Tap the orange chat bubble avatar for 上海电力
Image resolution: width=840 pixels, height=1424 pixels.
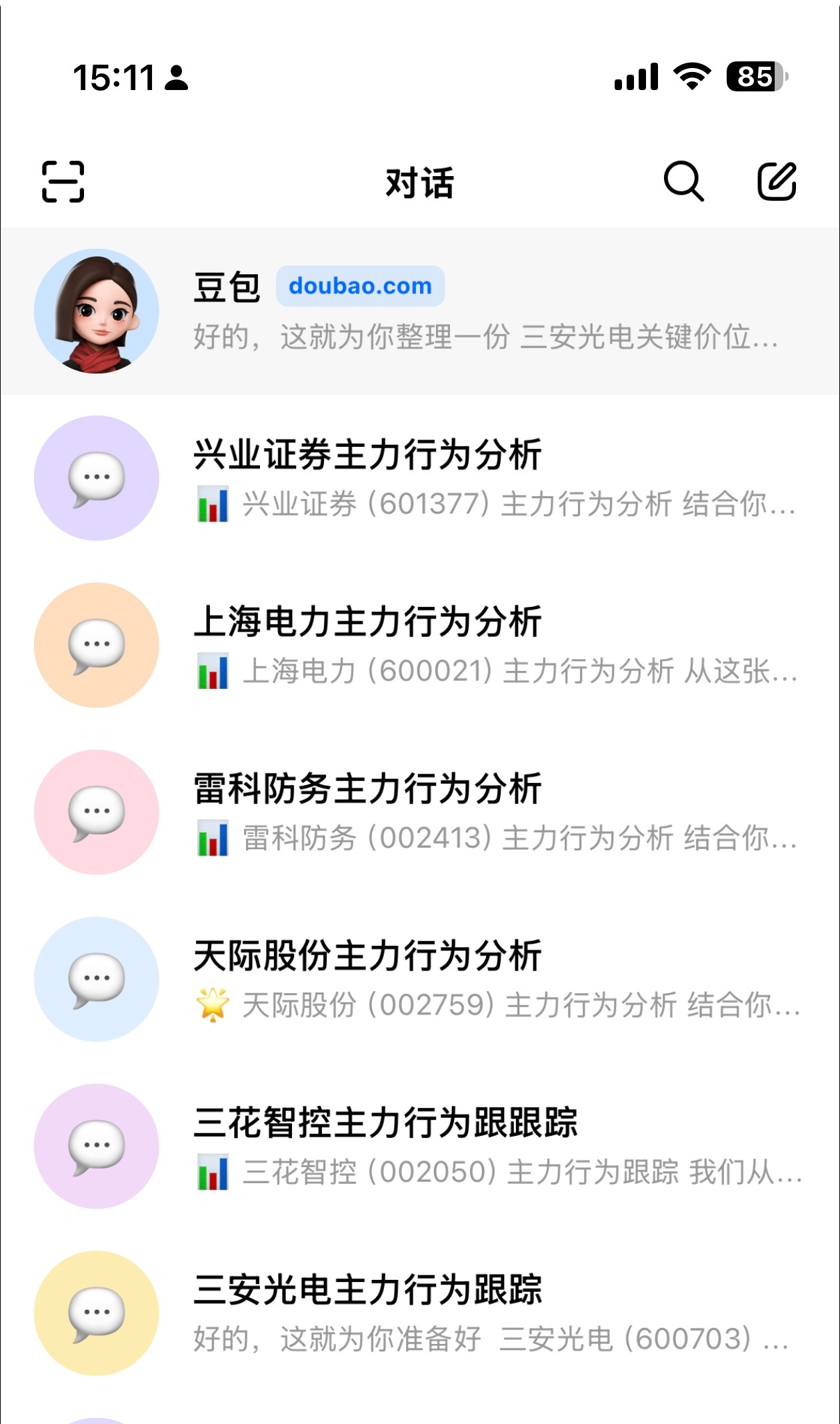click(97, 644)
